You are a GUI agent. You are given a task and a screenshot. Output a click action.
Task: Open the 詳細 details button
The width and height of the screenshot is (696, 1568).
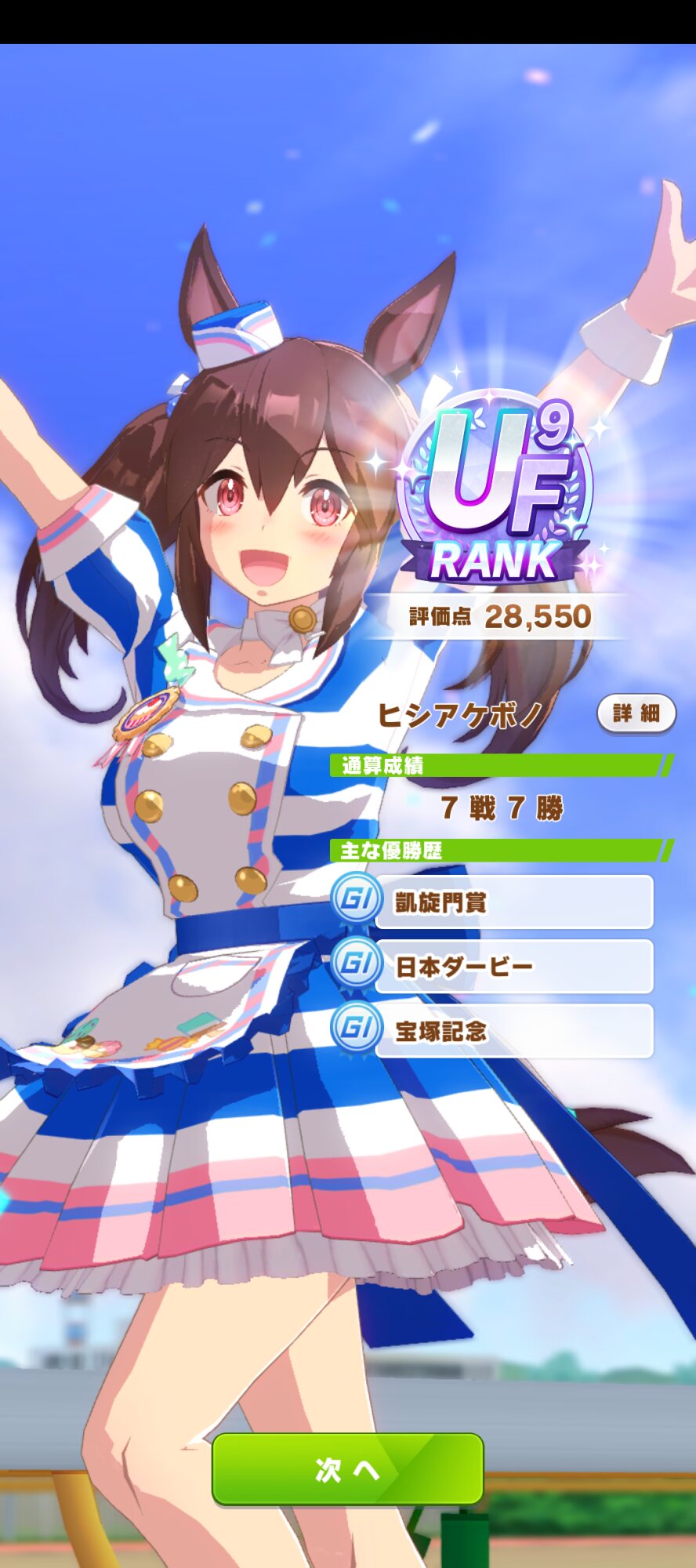pos(636,713)
